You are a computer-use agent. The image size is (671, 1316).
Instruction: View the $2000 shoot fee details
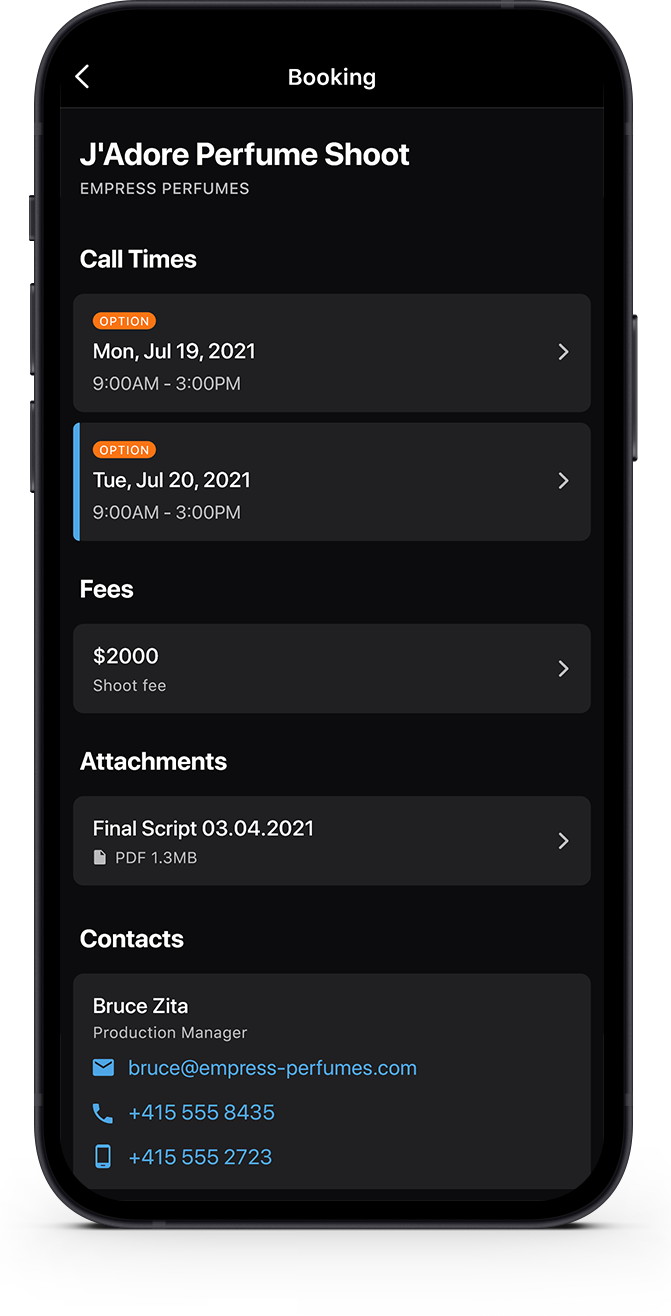click(x=331, y=669)
